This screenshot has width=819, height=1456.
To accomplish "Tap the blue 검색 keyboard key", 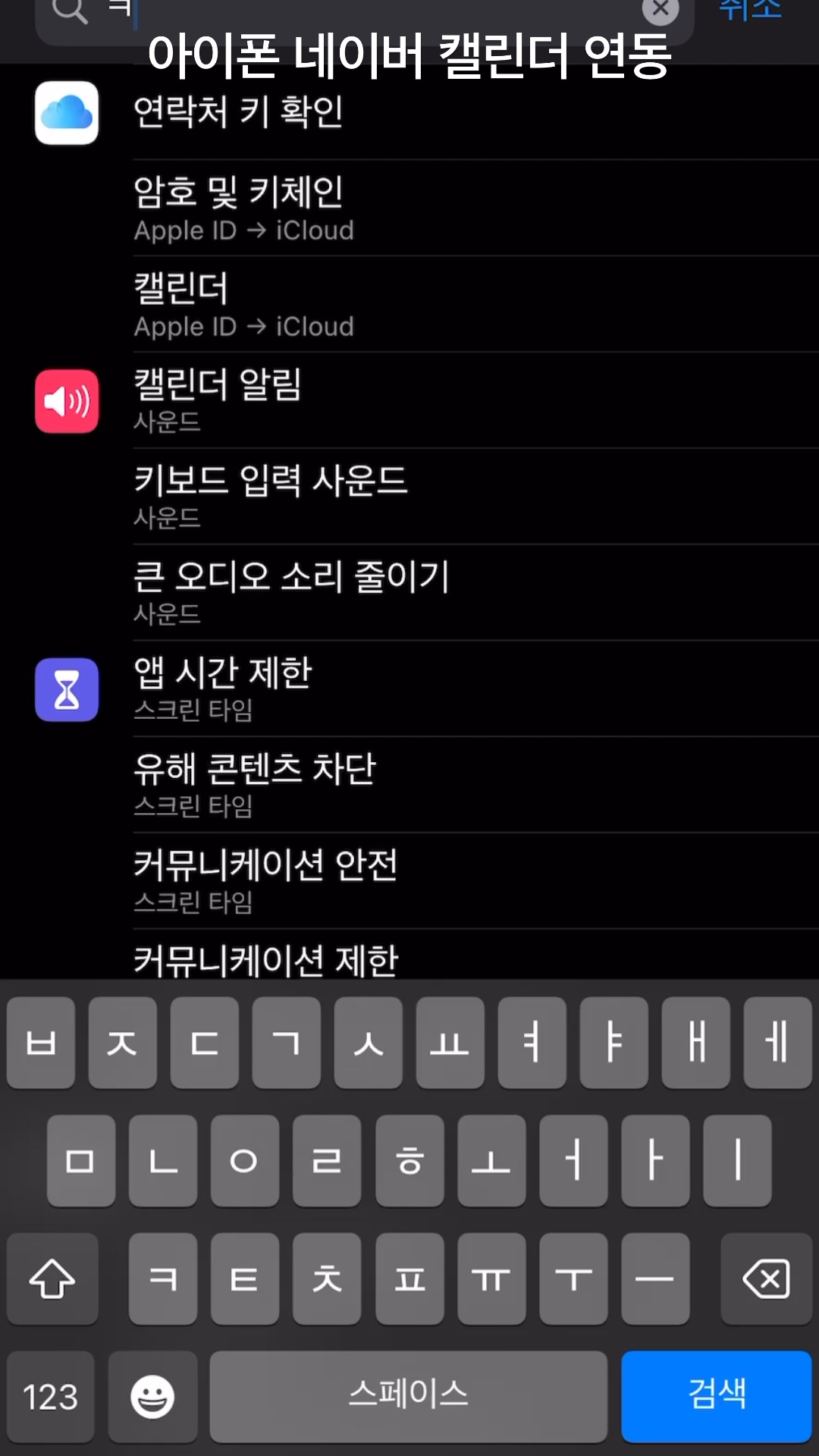I will 716,1395.
